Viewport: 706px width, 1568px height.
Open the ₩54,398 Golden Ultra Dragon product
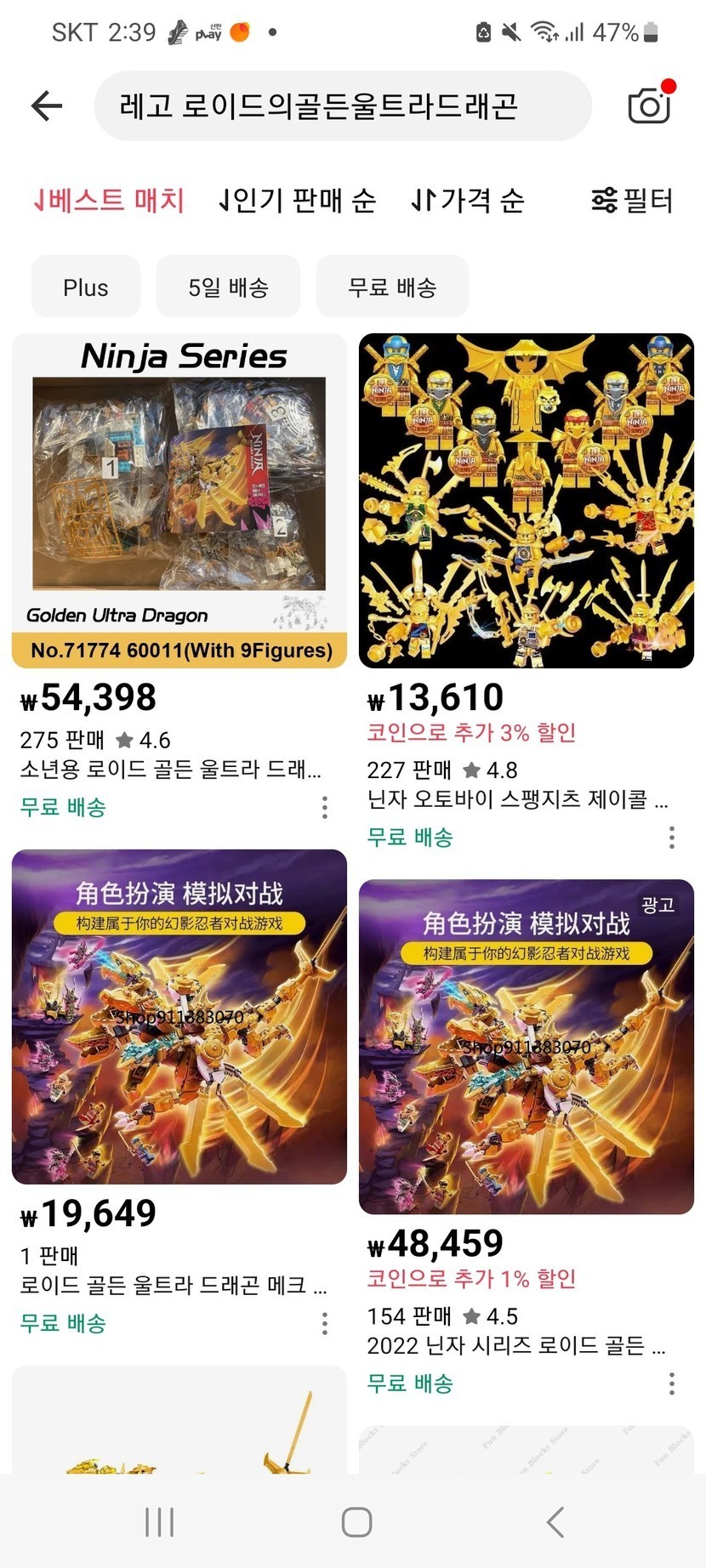(179, 500)
